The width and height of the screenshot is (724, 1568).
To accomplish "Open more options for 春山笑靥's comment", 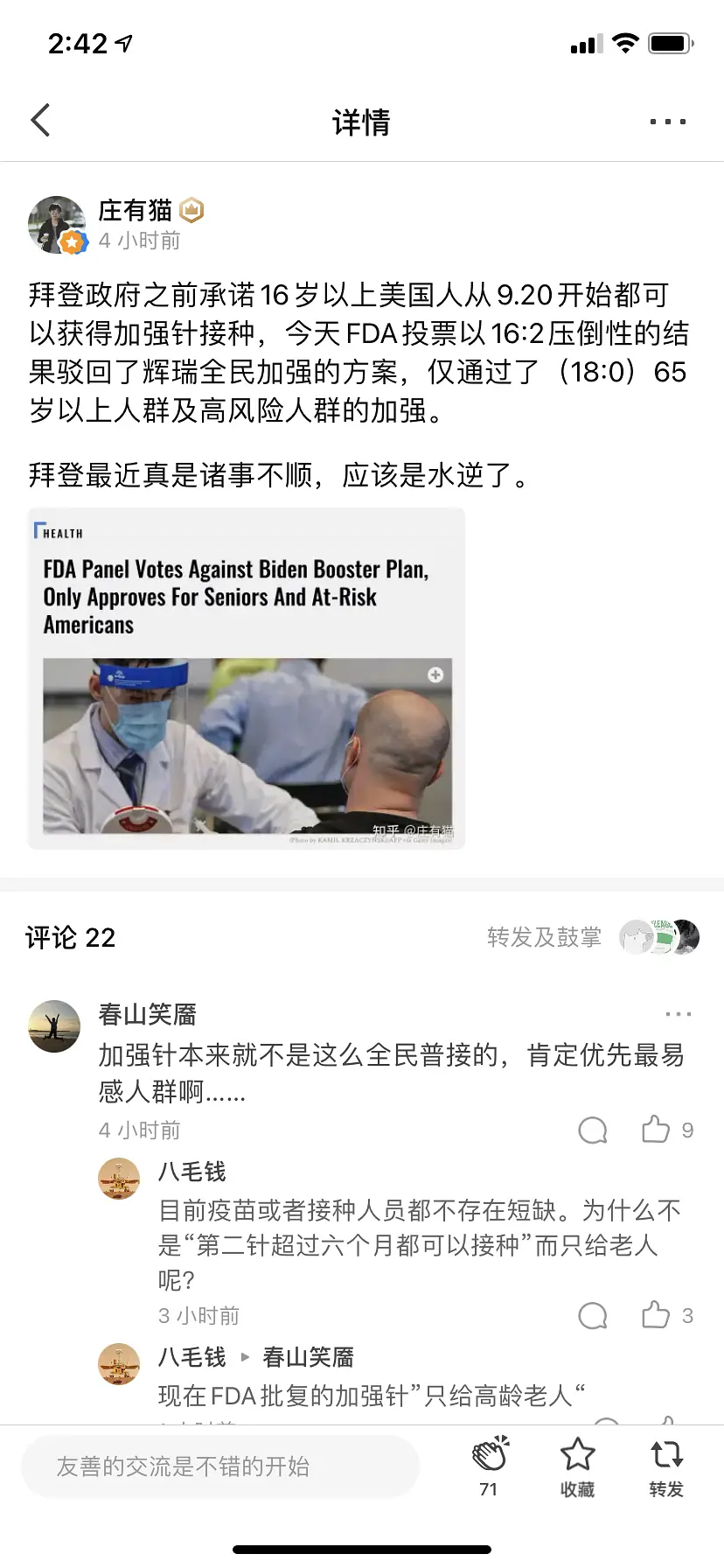I will (678, 1014).
